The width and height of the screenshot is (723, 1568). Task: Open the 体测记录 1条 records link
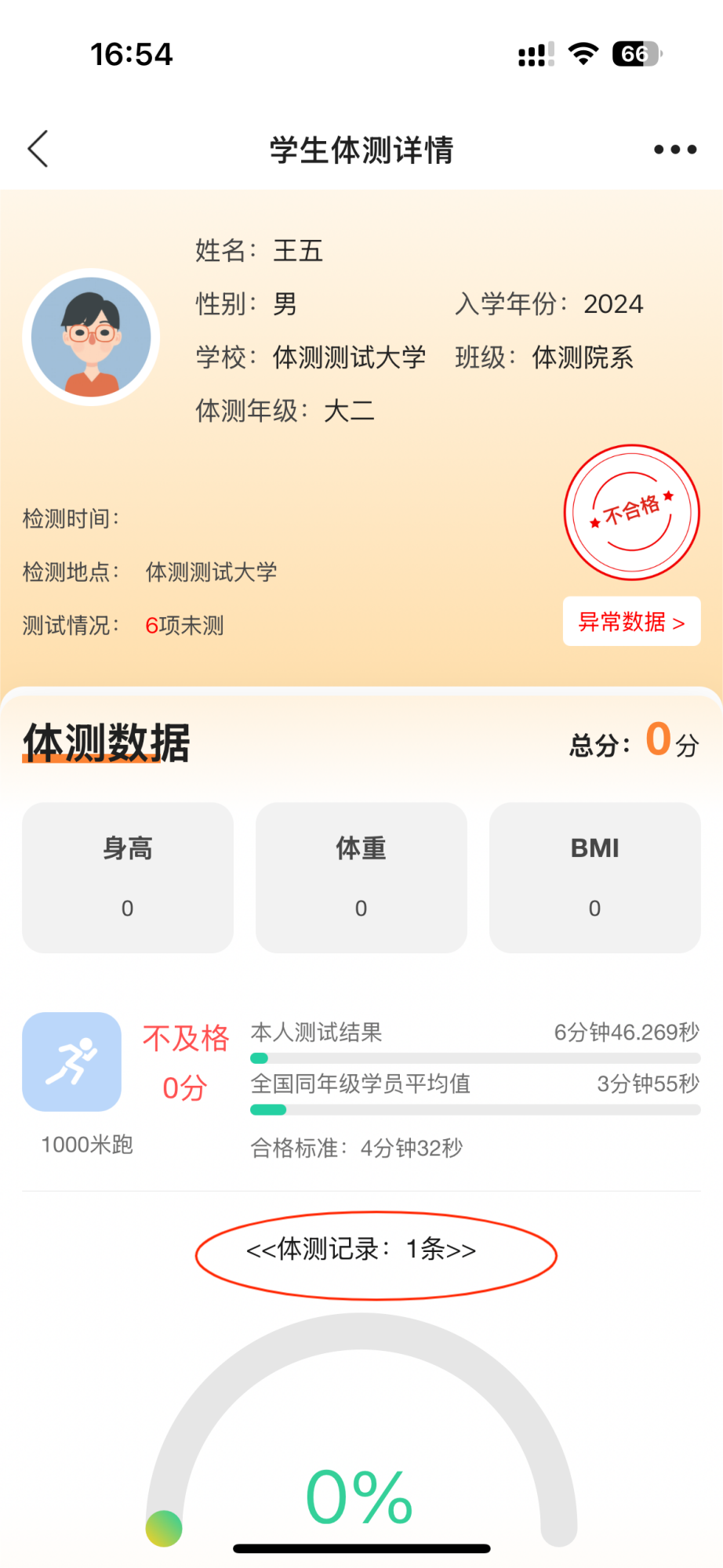pos(361,1249)
